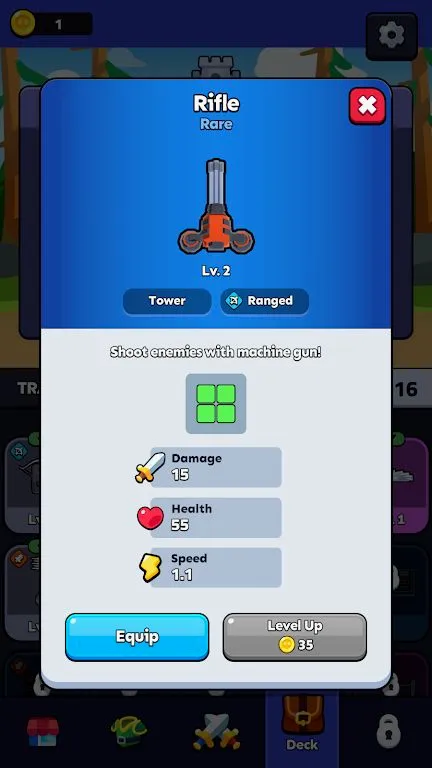Go to the crossed swords battle tab

pos(216,733)
